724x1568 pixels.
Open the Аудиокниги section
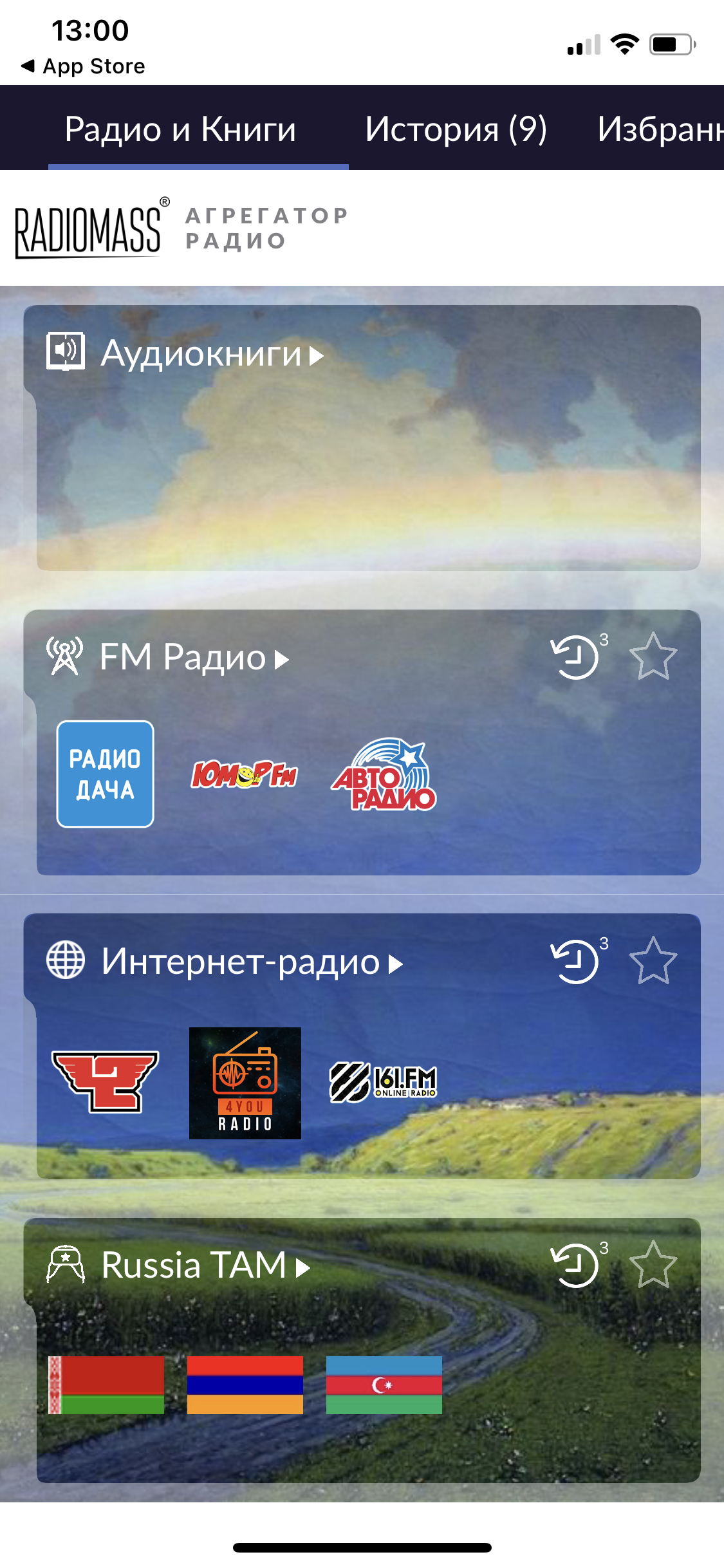coord(201,353)
